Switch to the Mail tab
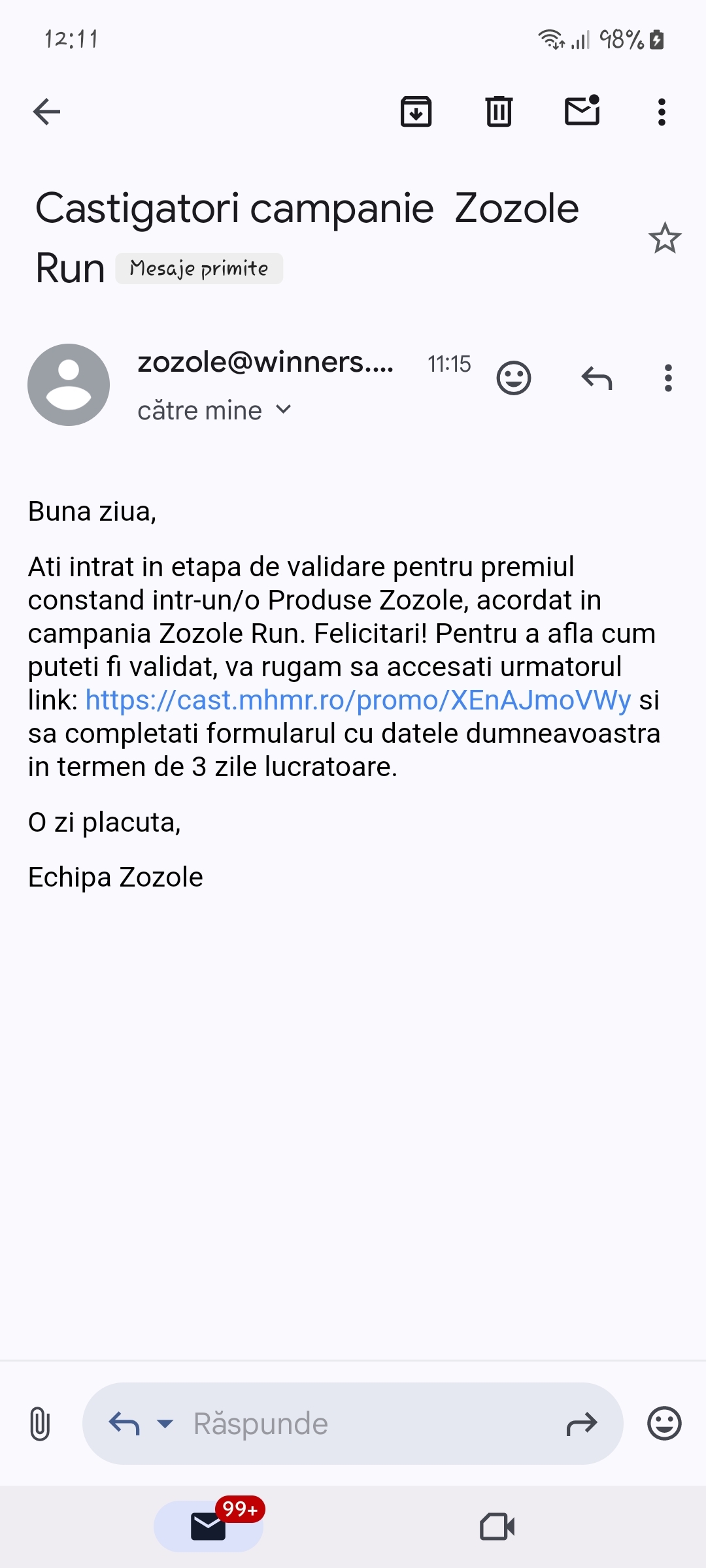 tap(209, 1526)
